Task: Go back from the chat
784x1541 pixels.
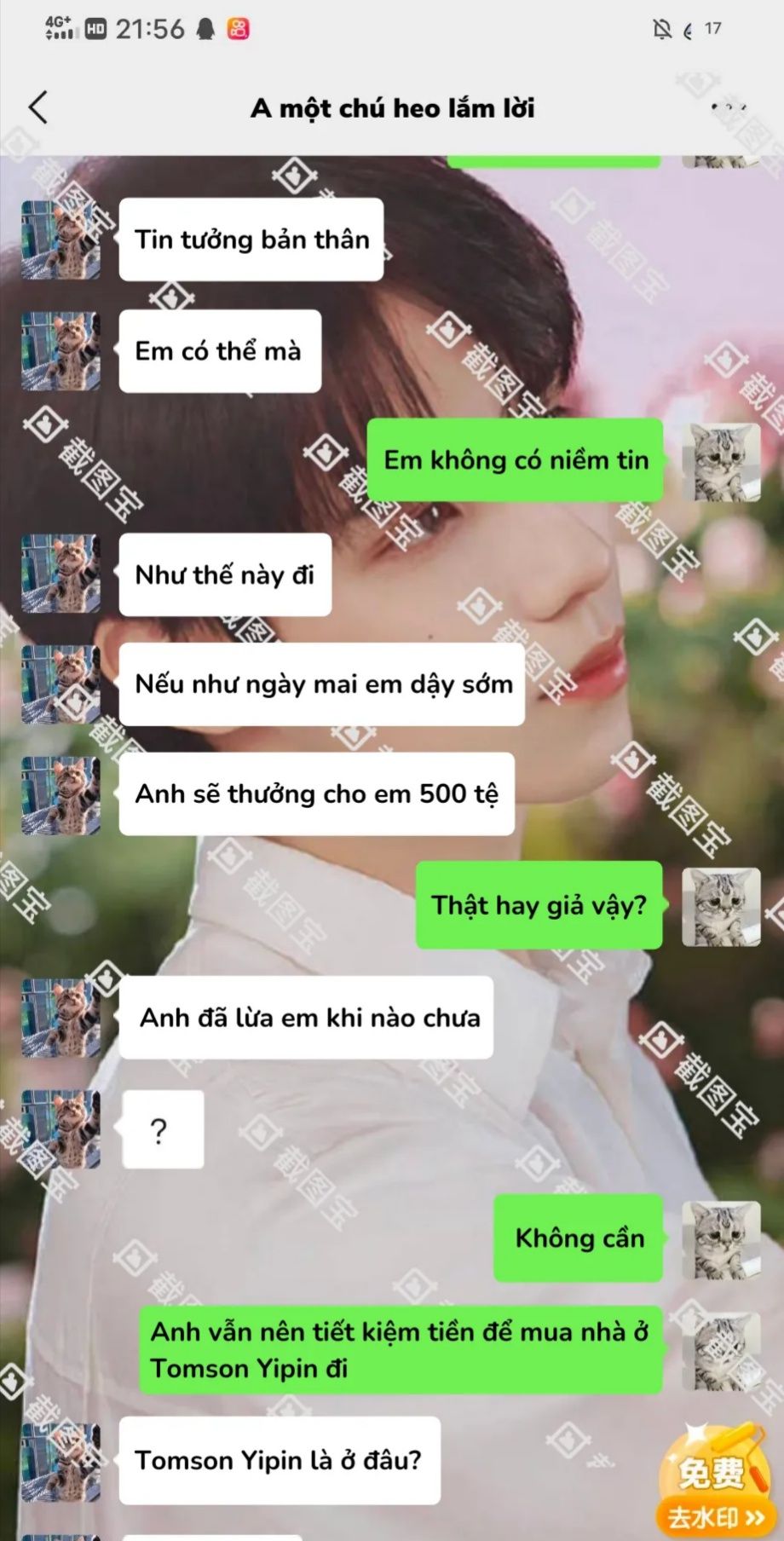Action: coord(38,107)
